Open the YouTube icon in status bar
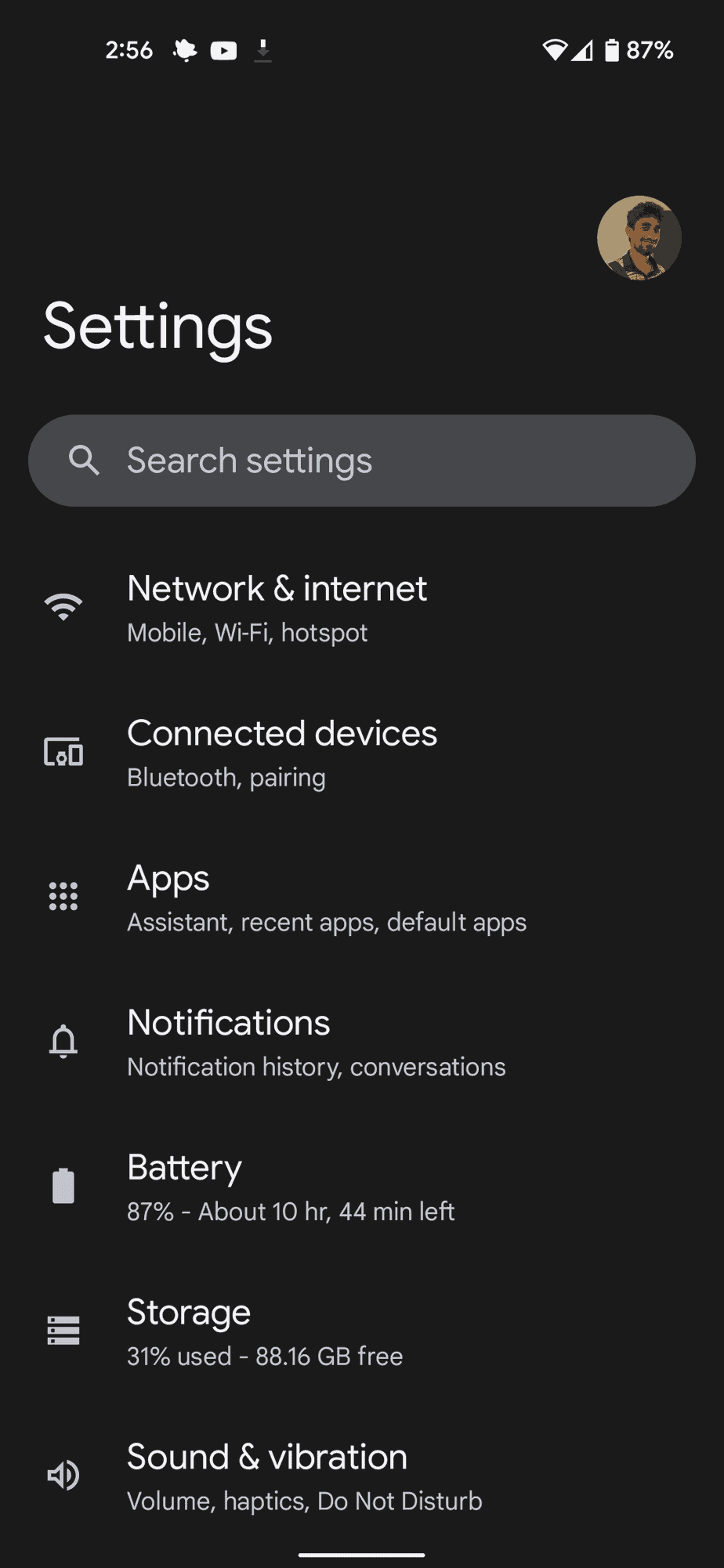This screenshot has height=1568, width=724. coord(224,50)
